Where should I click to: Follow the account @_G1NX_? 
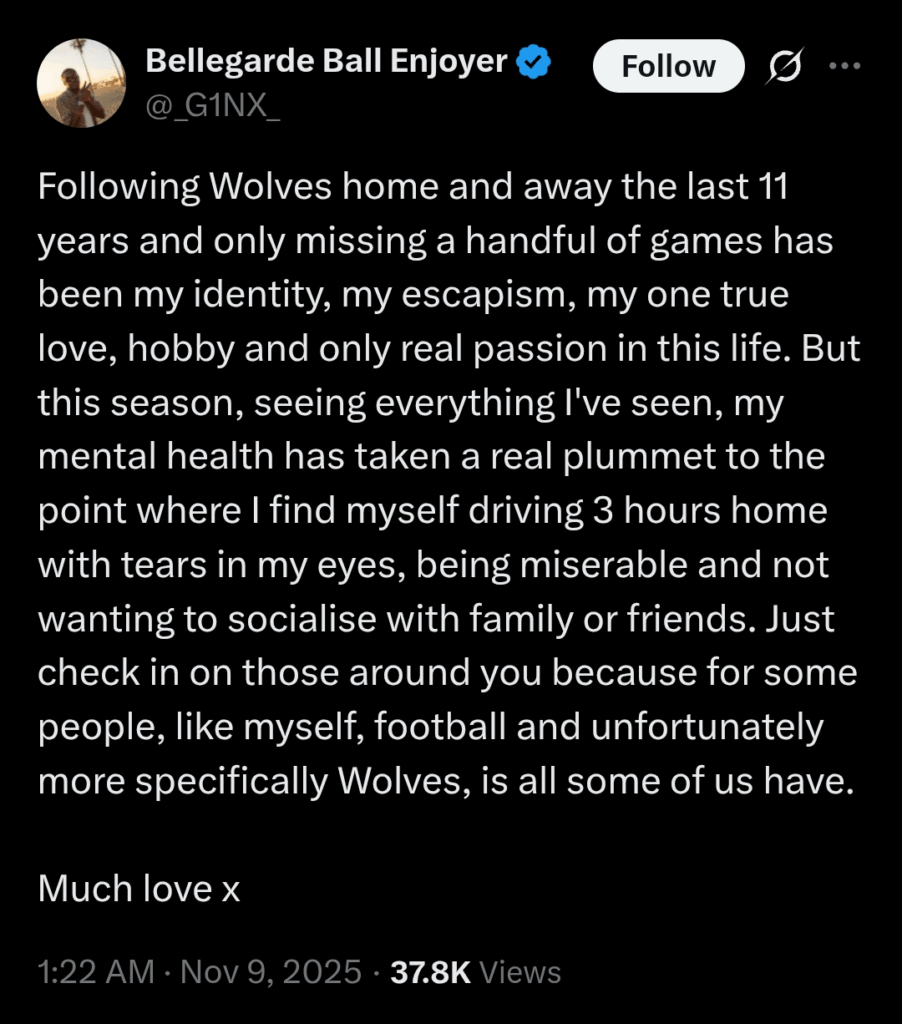668,65
